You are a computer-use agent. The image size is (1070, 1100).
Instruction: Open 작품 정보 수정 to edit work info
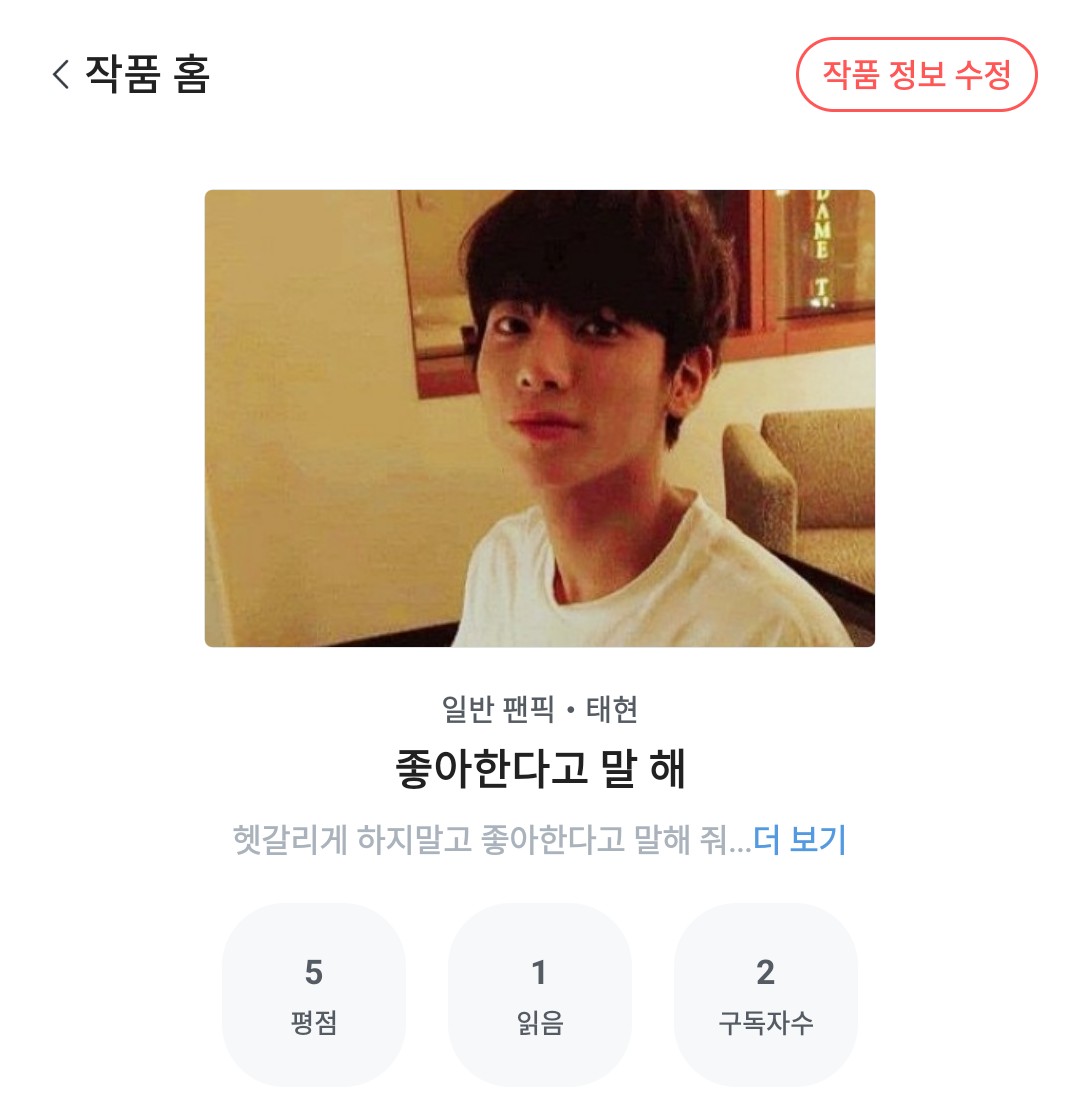tap(916, 75)
